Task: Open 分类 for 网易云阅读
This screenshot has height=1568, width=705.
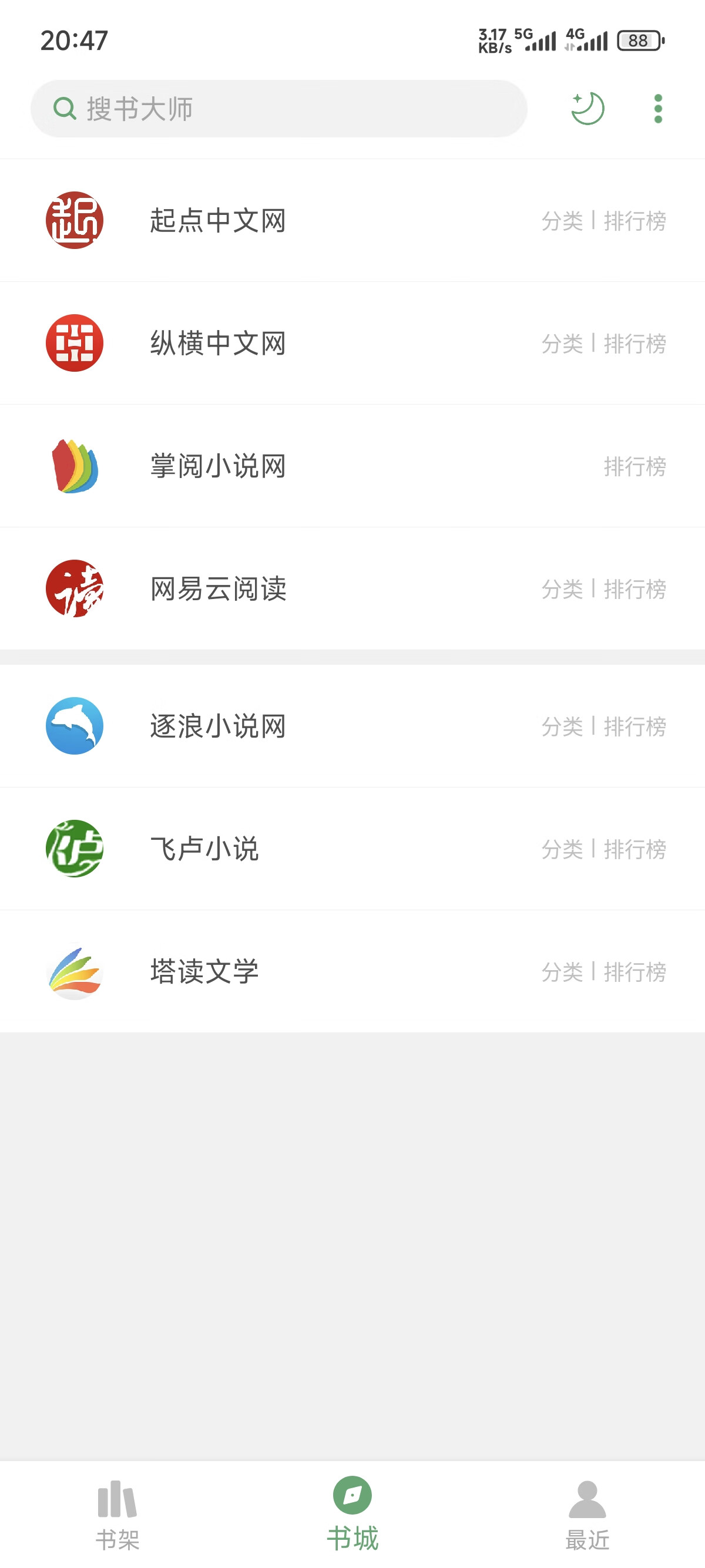Action: point(562,589)
